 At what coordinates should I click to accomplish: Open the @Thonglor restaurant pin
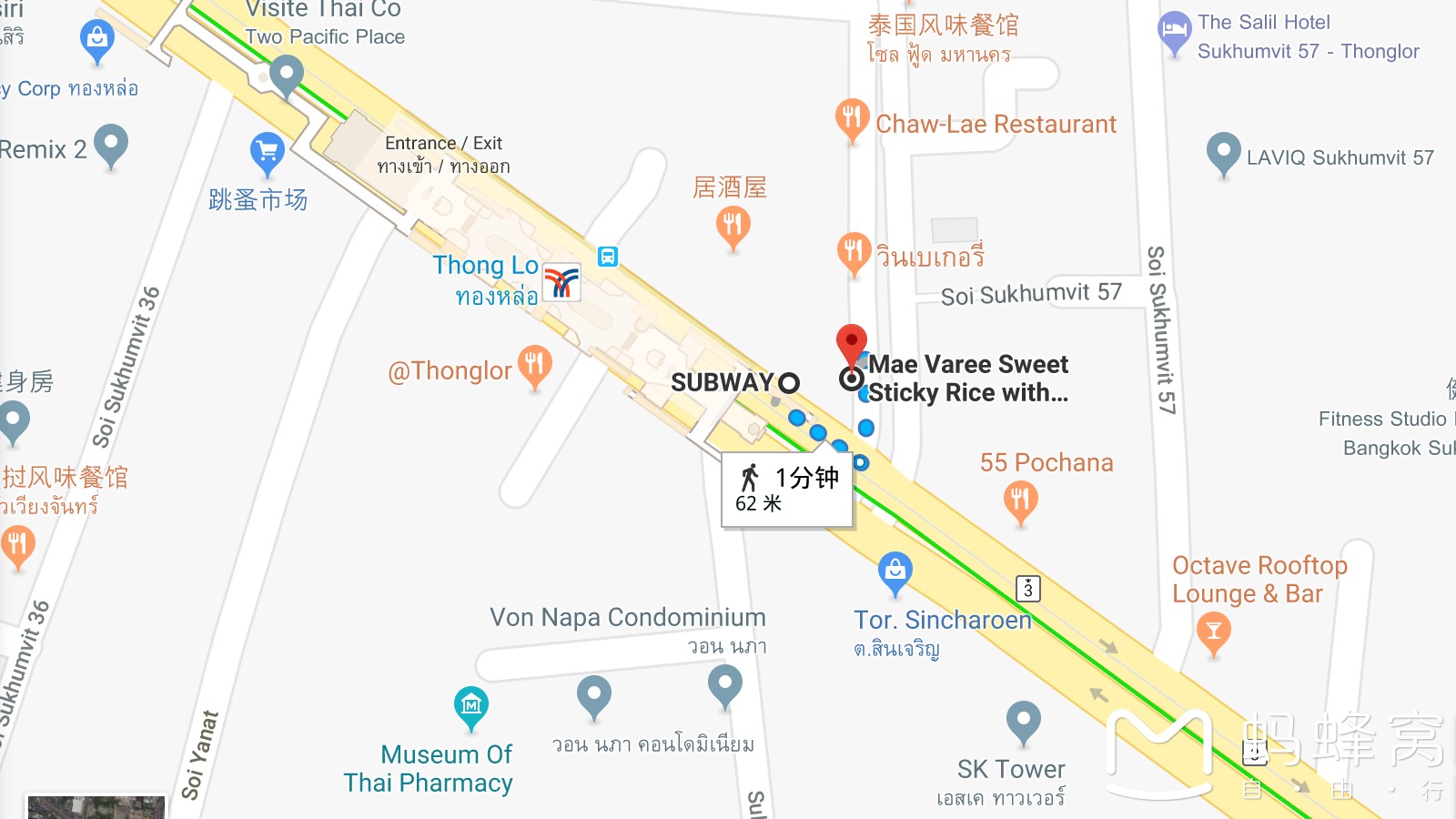534,365
